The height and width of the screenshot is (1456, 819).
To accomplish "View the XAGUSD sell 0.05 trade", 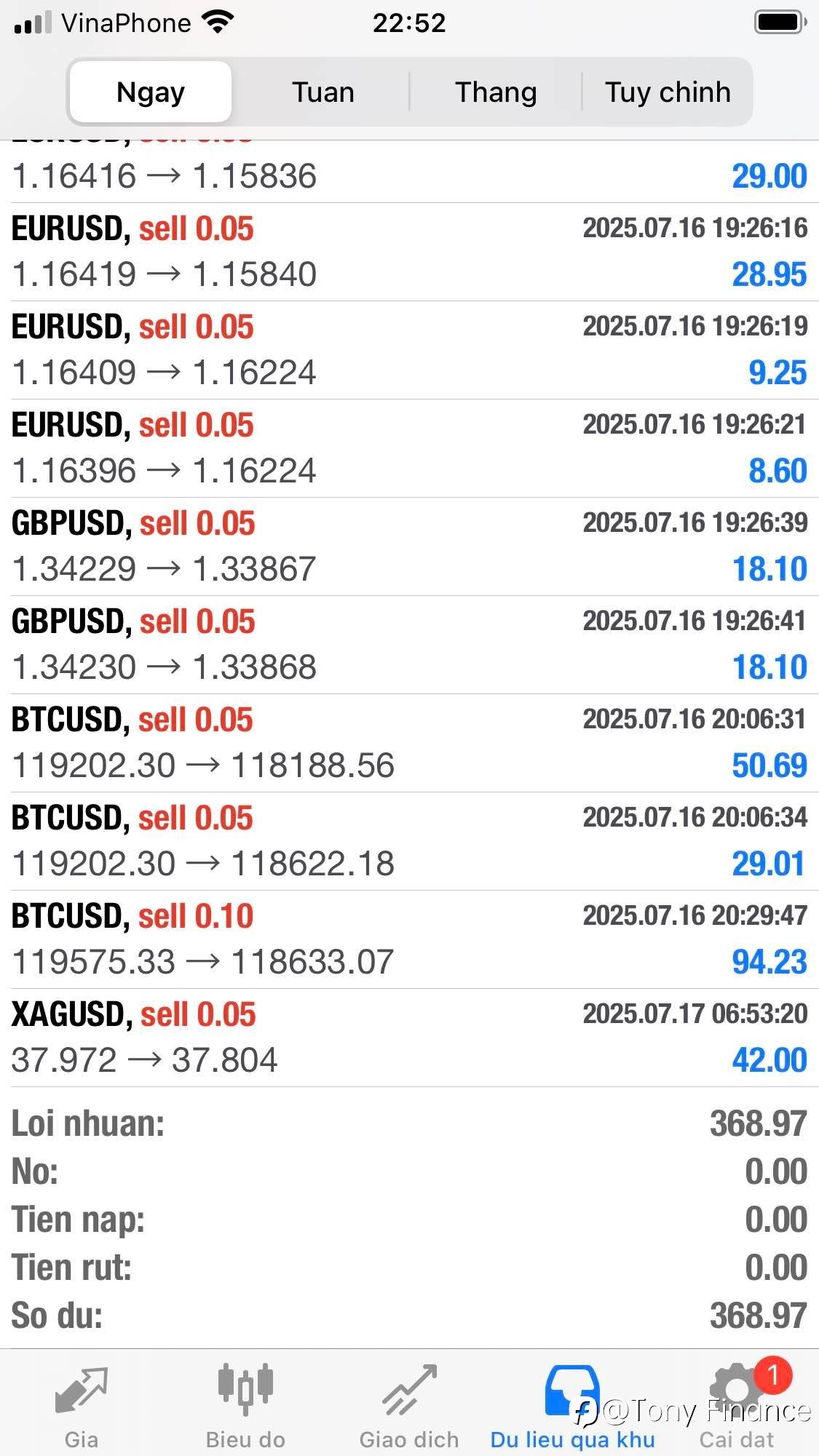I will pos(409,1038).
